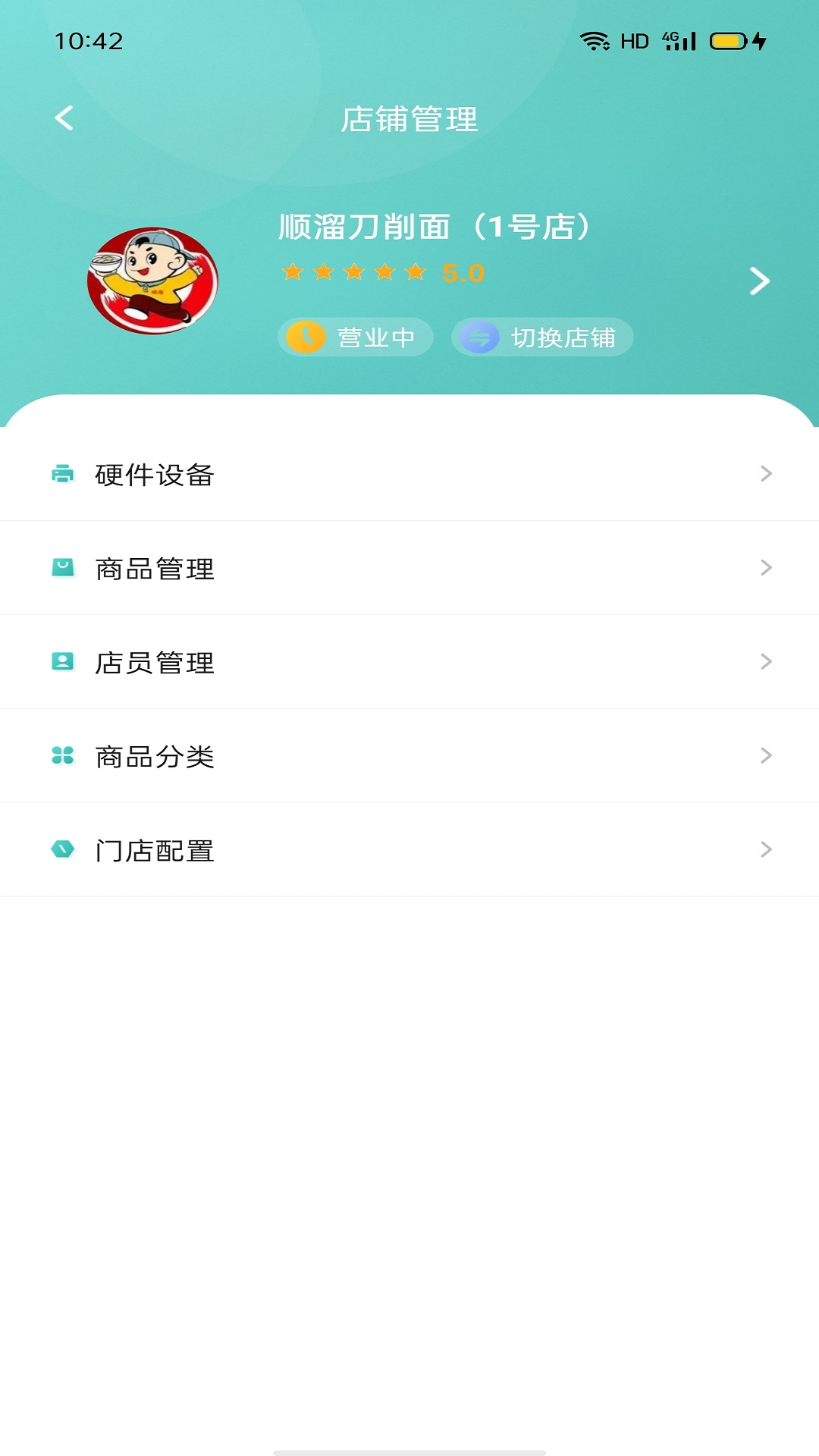Viewport: 819px width, 1456px height.
Task: Tap the back arrow to leave 店铺管理
Action: tap(65, 118)
